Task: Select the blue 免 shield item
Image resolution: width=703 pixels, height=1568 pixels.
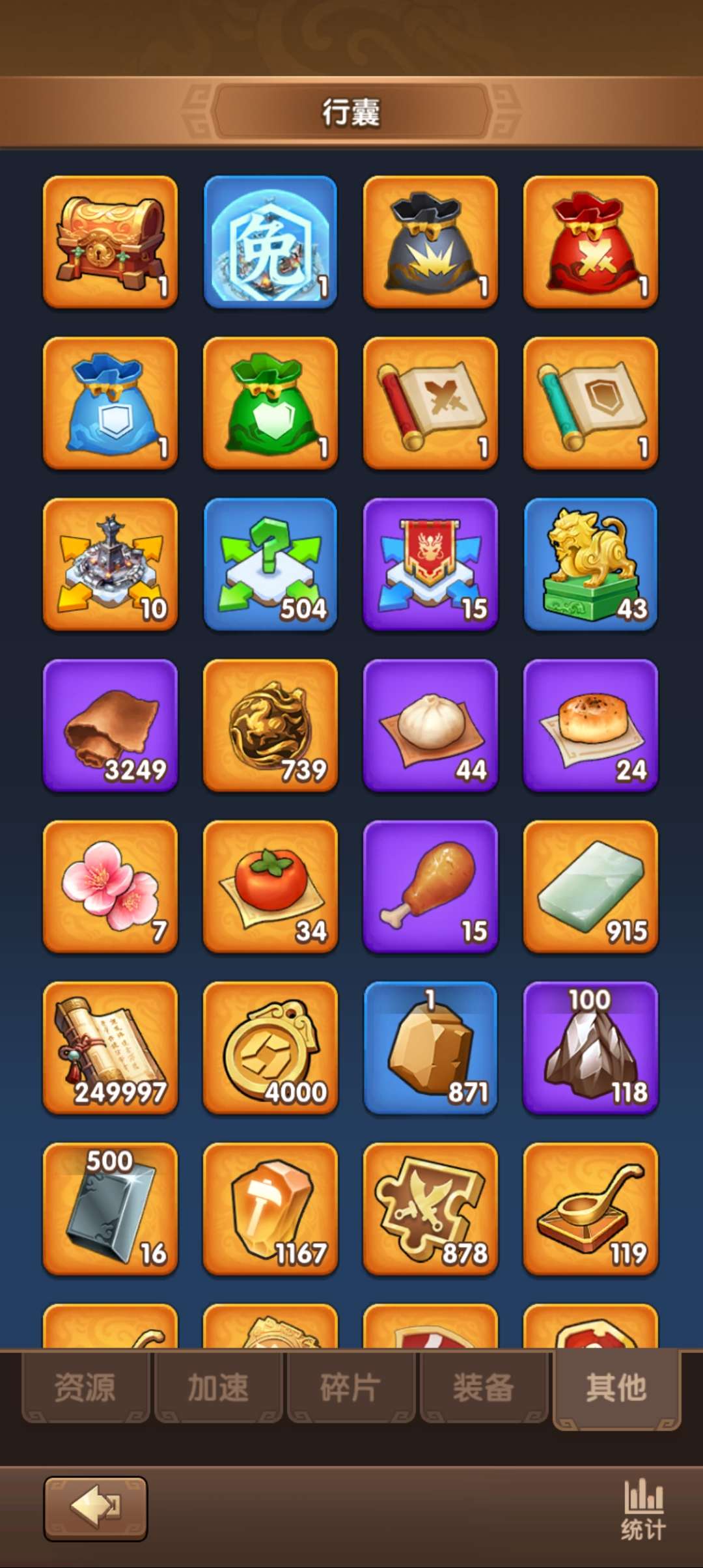Action: point(270,242)
